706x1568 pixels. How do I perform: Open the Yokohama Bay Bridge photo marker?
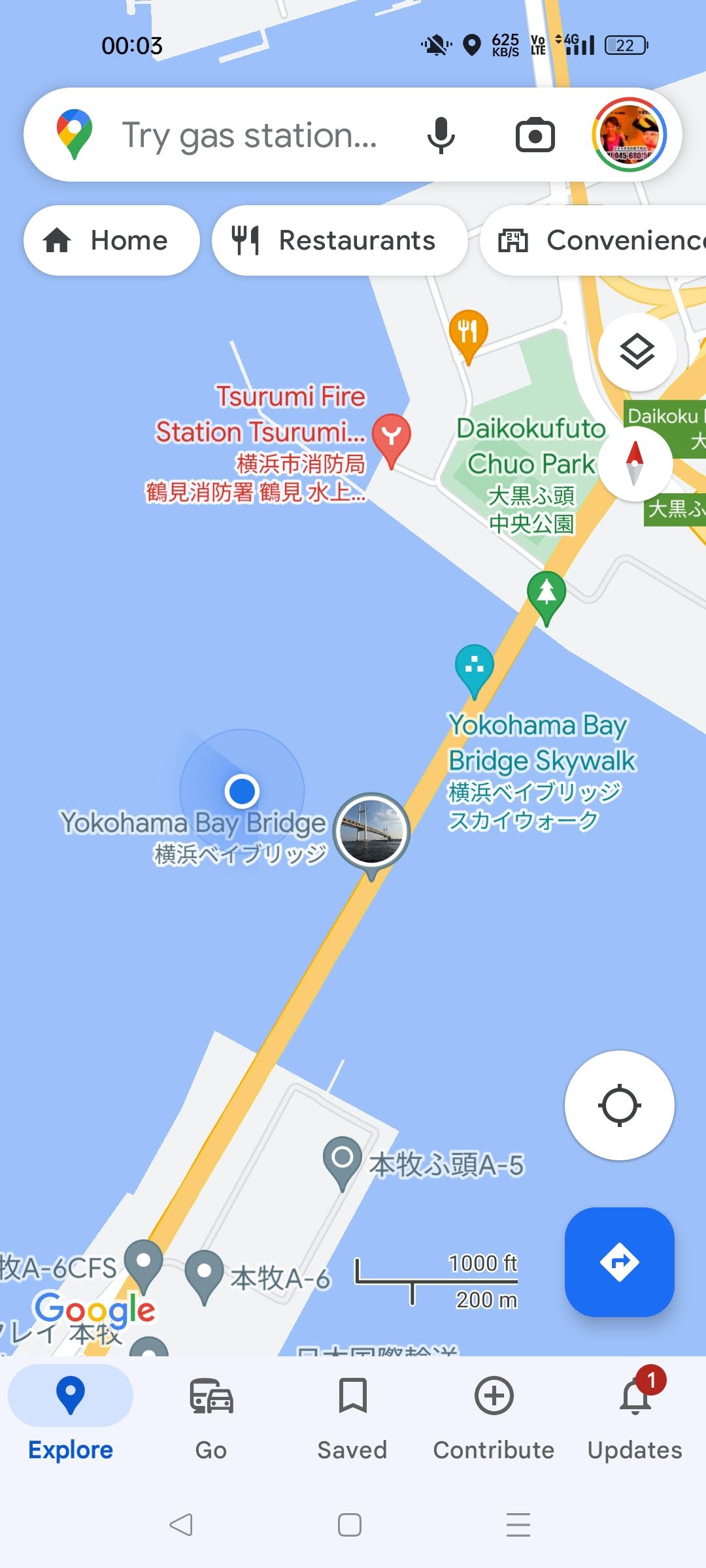point(371,832)
